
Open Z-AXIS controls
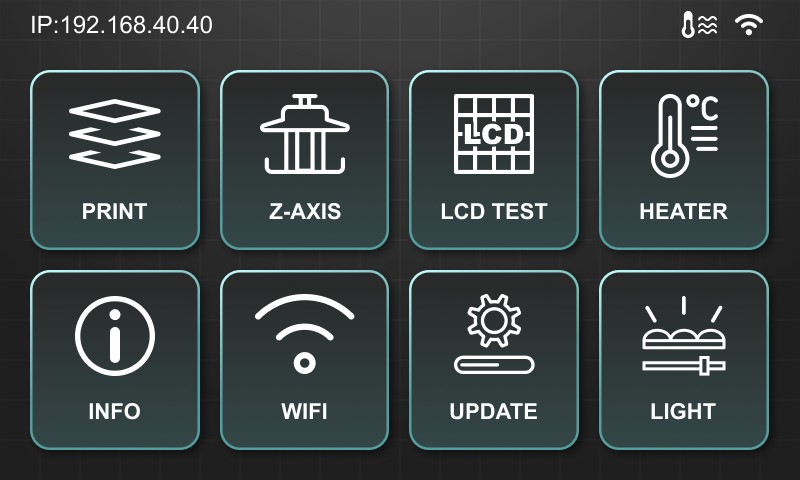304,160
